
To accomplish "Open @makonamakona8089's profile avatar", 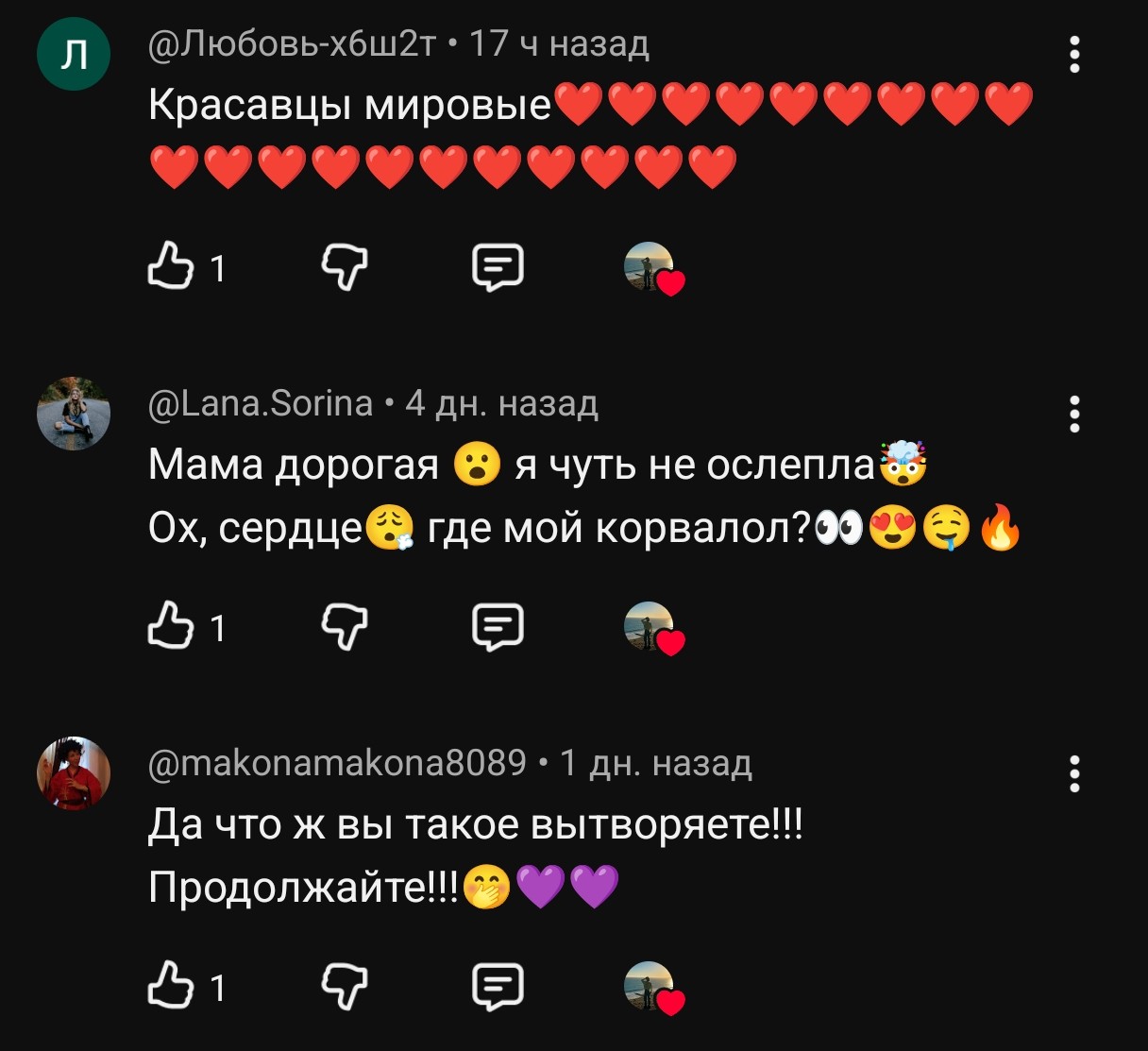I will pos(74,772).
